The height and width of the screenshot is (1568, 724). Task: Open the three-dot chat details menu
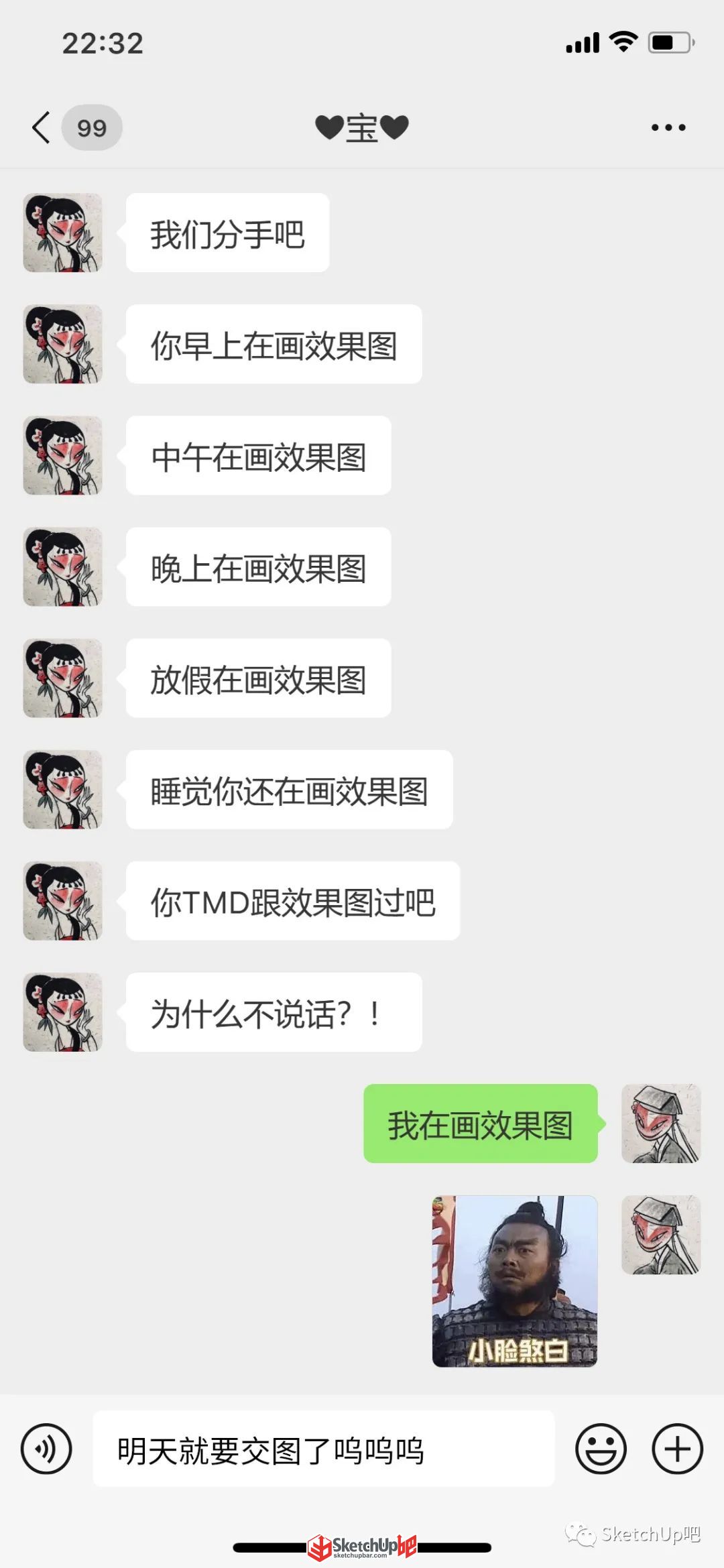(668, 127)
